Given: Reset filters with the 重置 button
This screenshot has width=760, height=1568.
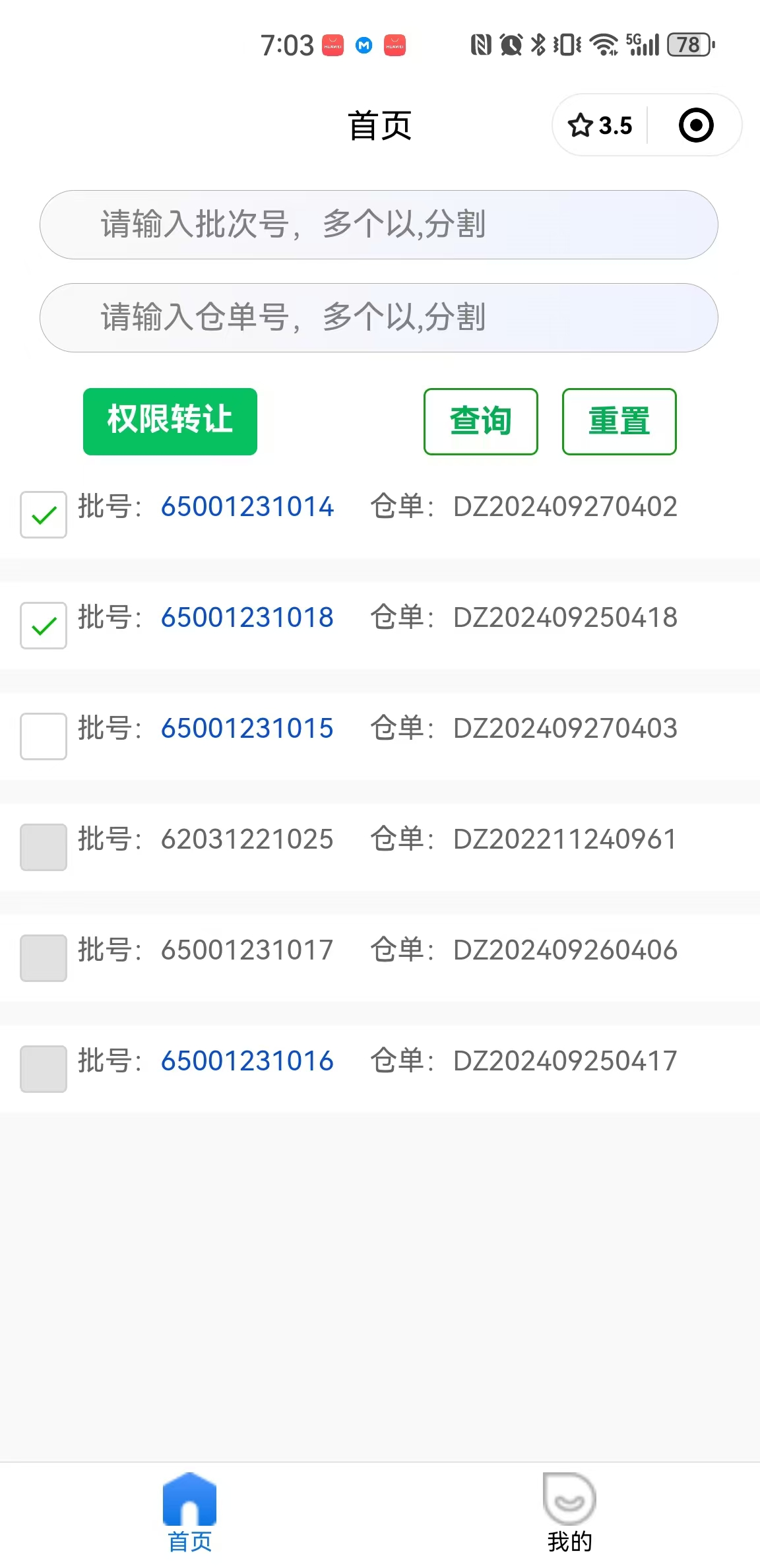Looking at the screenshot, I should (x=619, y=421).
